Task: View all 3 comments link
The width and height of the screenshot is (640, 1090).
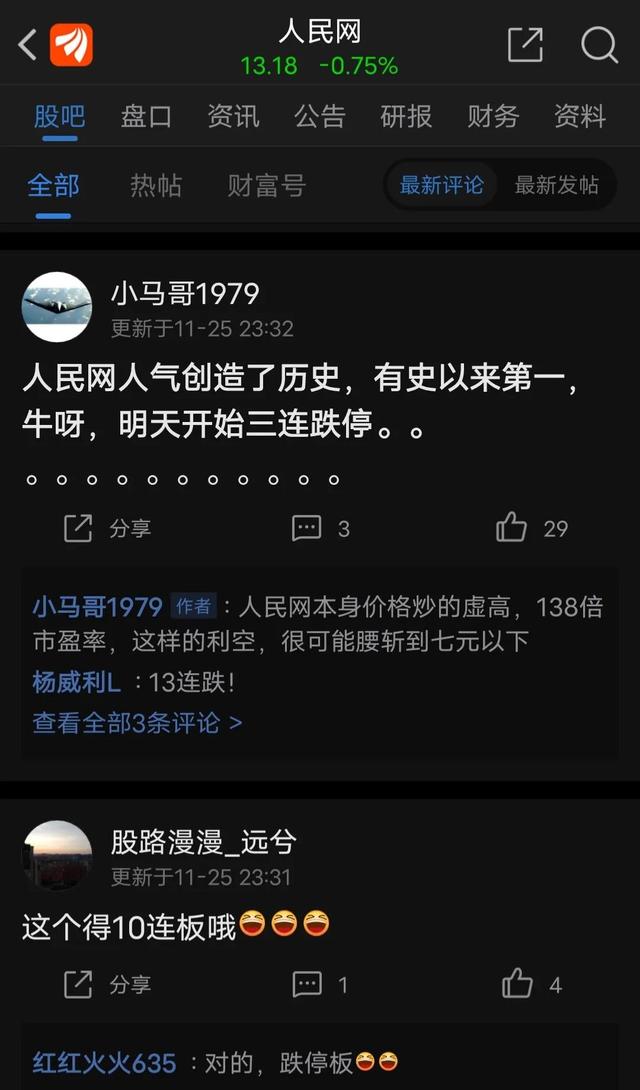Action: coord(137,722)
